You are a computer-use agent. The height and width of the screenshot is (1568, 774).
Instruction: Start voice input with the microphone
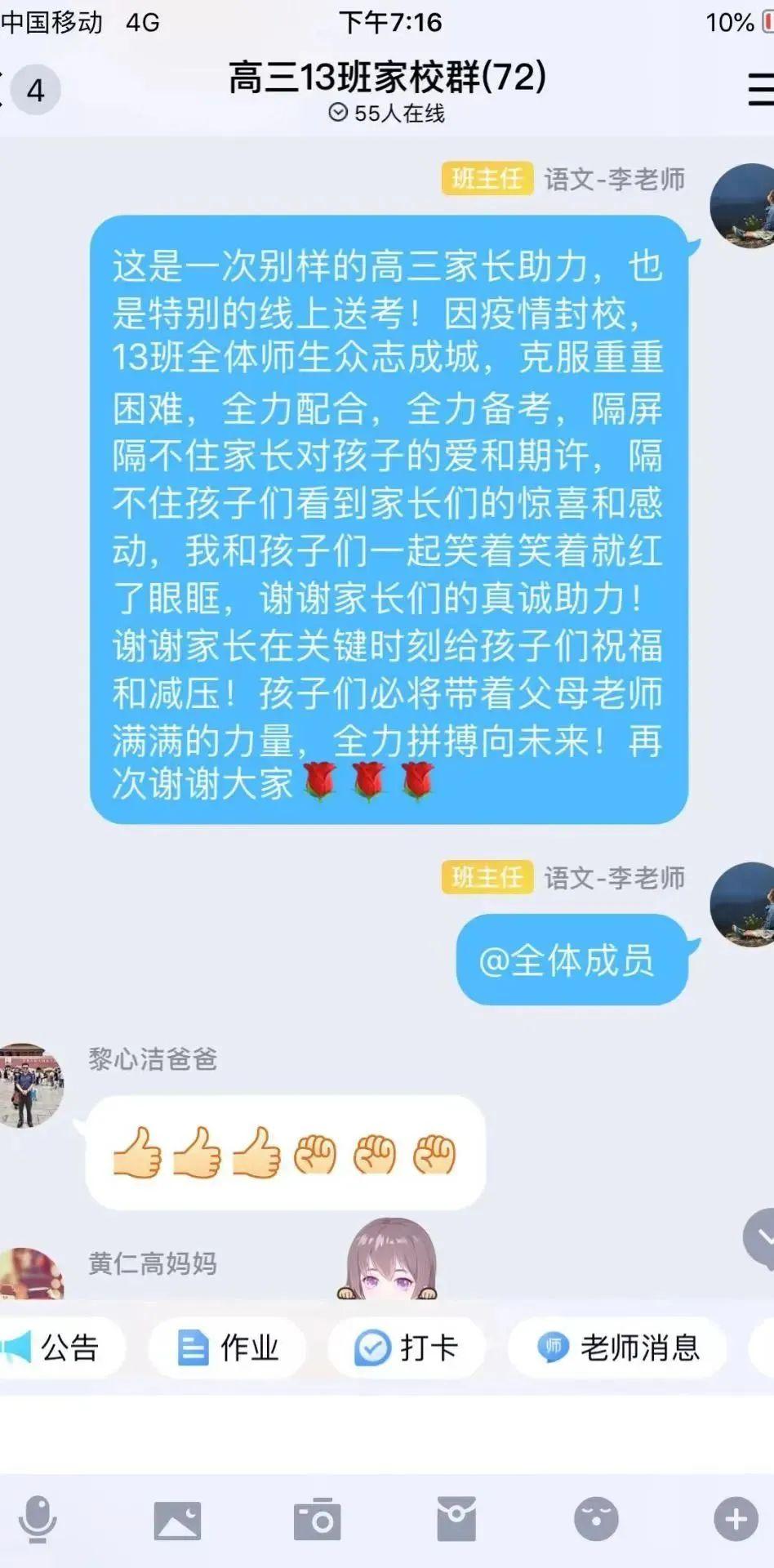pos(38,1519)
